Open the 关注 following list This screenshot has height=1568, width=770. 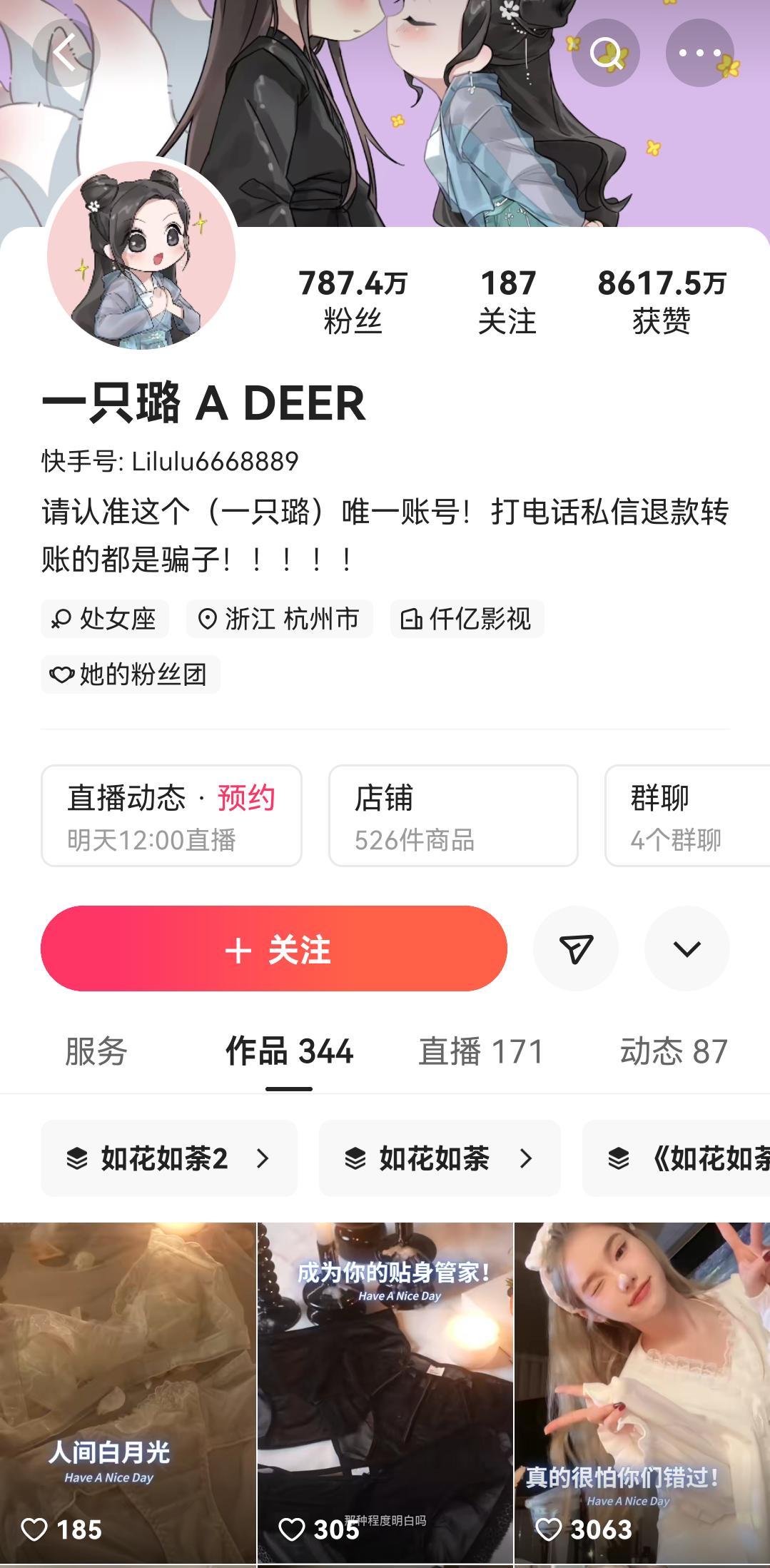point(507,301)
